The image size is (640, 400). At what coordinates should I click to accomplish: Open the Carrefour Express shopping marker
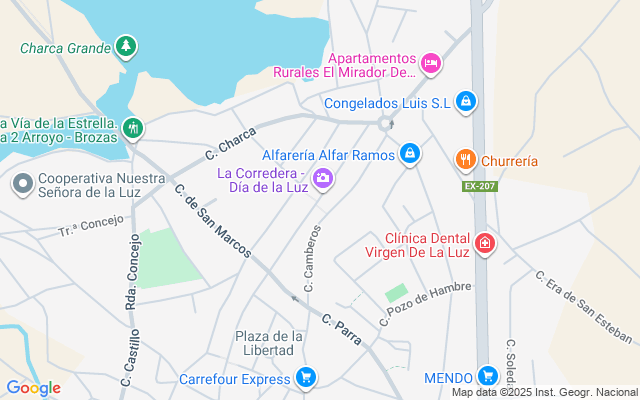pos(306,378)
